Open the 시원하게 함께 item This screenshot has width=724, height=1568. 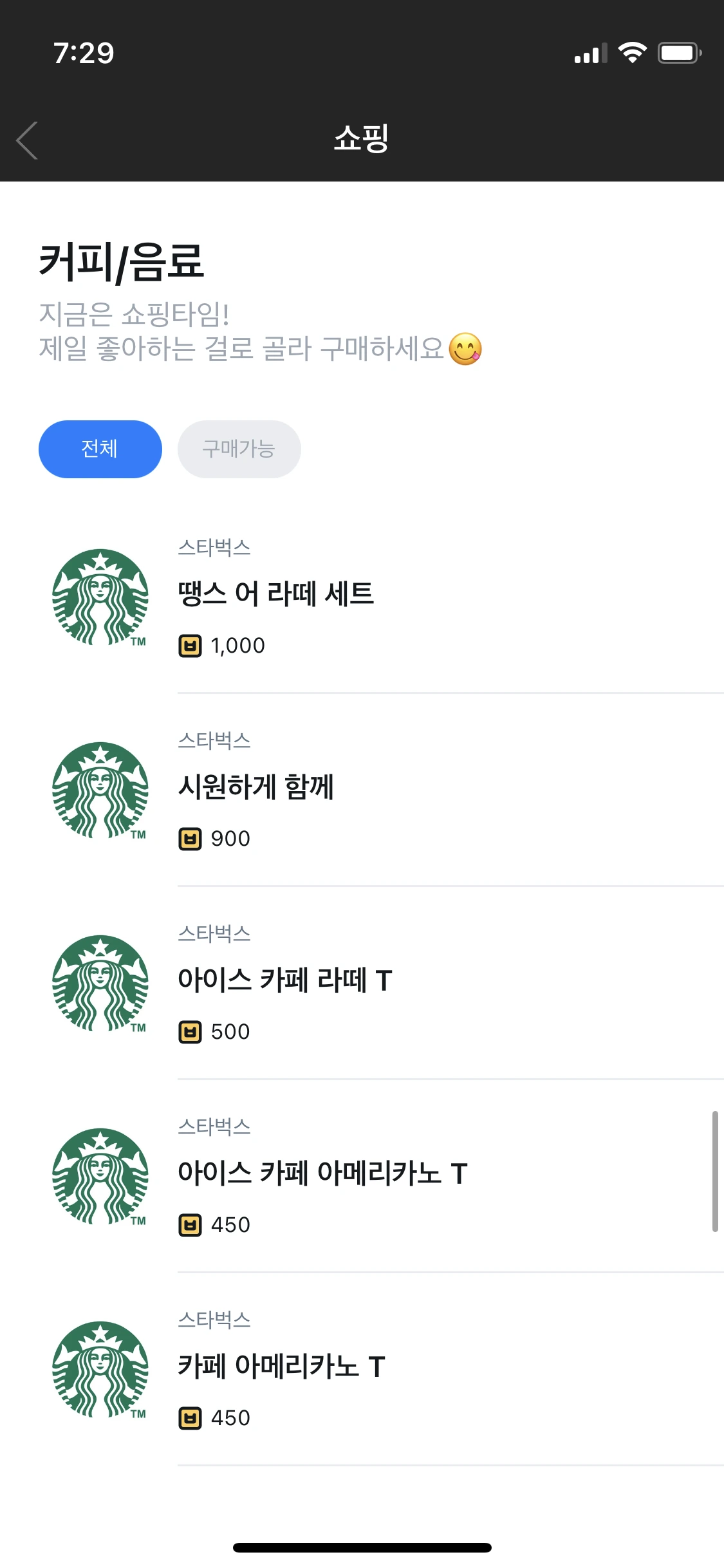256,787
